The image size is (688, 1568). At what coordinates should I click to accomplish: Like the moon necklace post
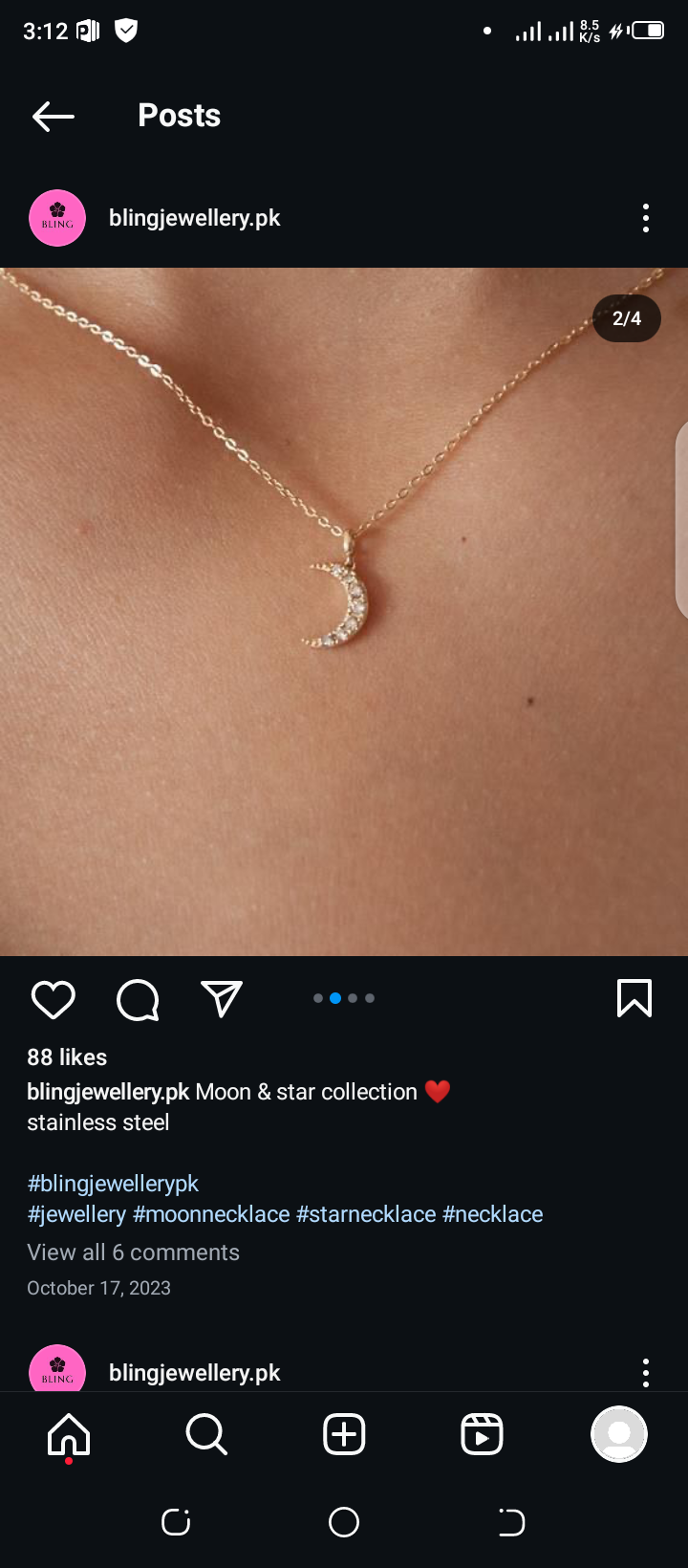[x=54, y=1000]
